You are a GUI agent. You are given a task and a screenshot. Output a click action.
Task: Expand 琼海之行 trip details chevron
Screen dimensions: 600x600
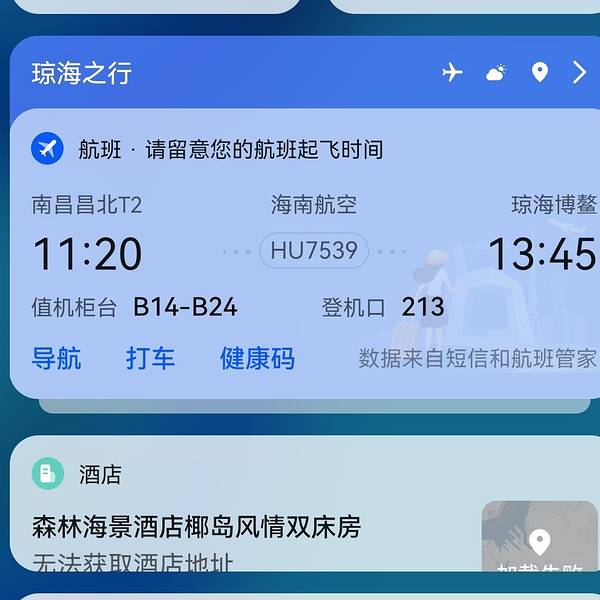(x=579, y=73)
